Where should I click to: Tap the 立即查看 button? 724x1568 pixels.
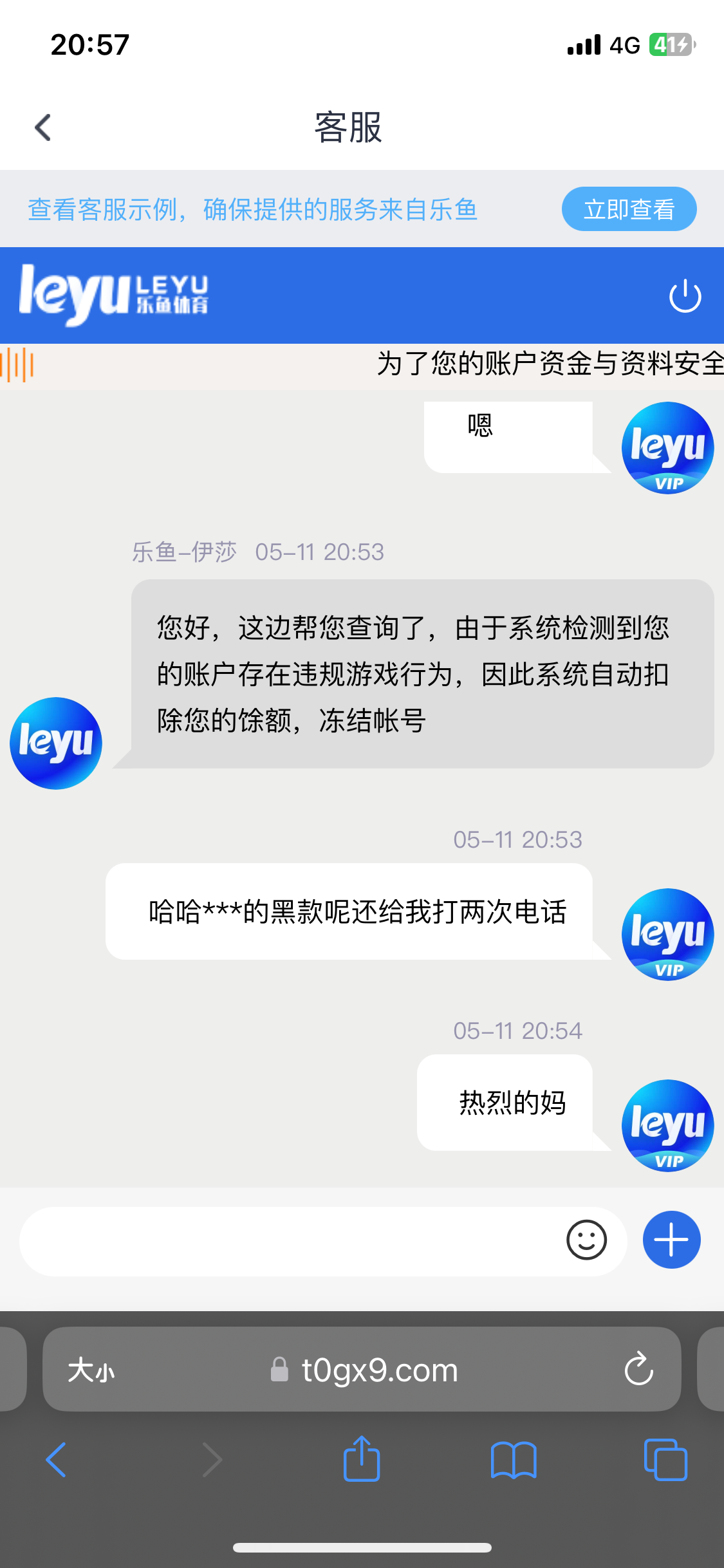tap(629, 209)
